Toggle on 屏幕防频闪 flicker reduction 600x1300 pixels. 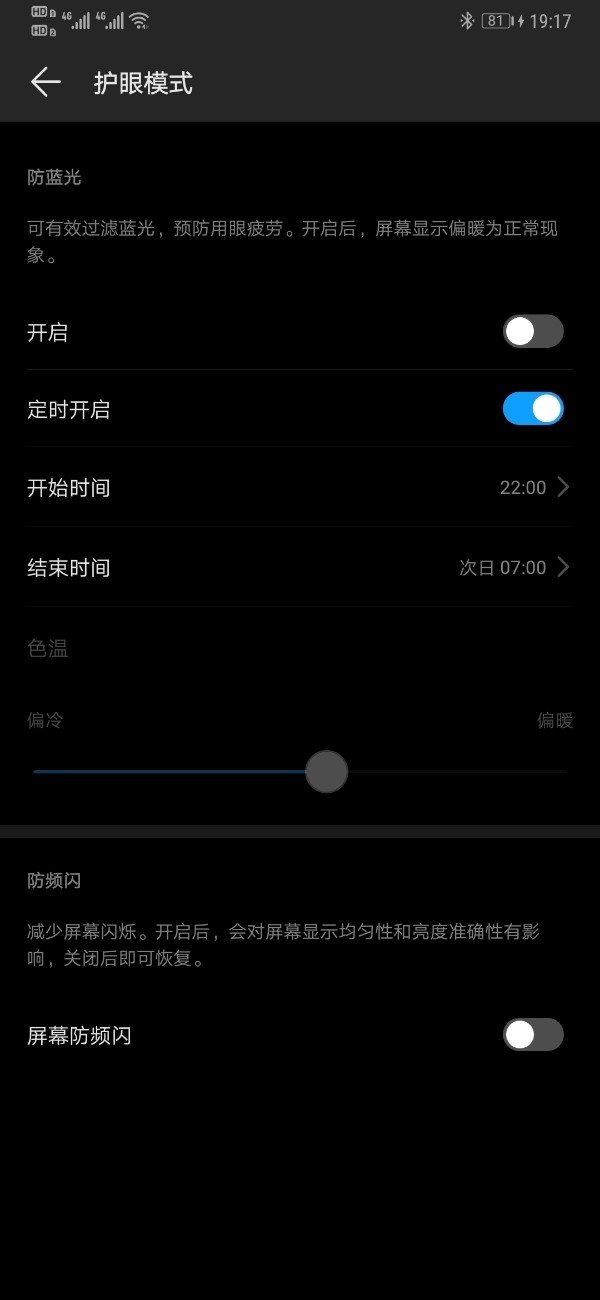click(532, 1035)
